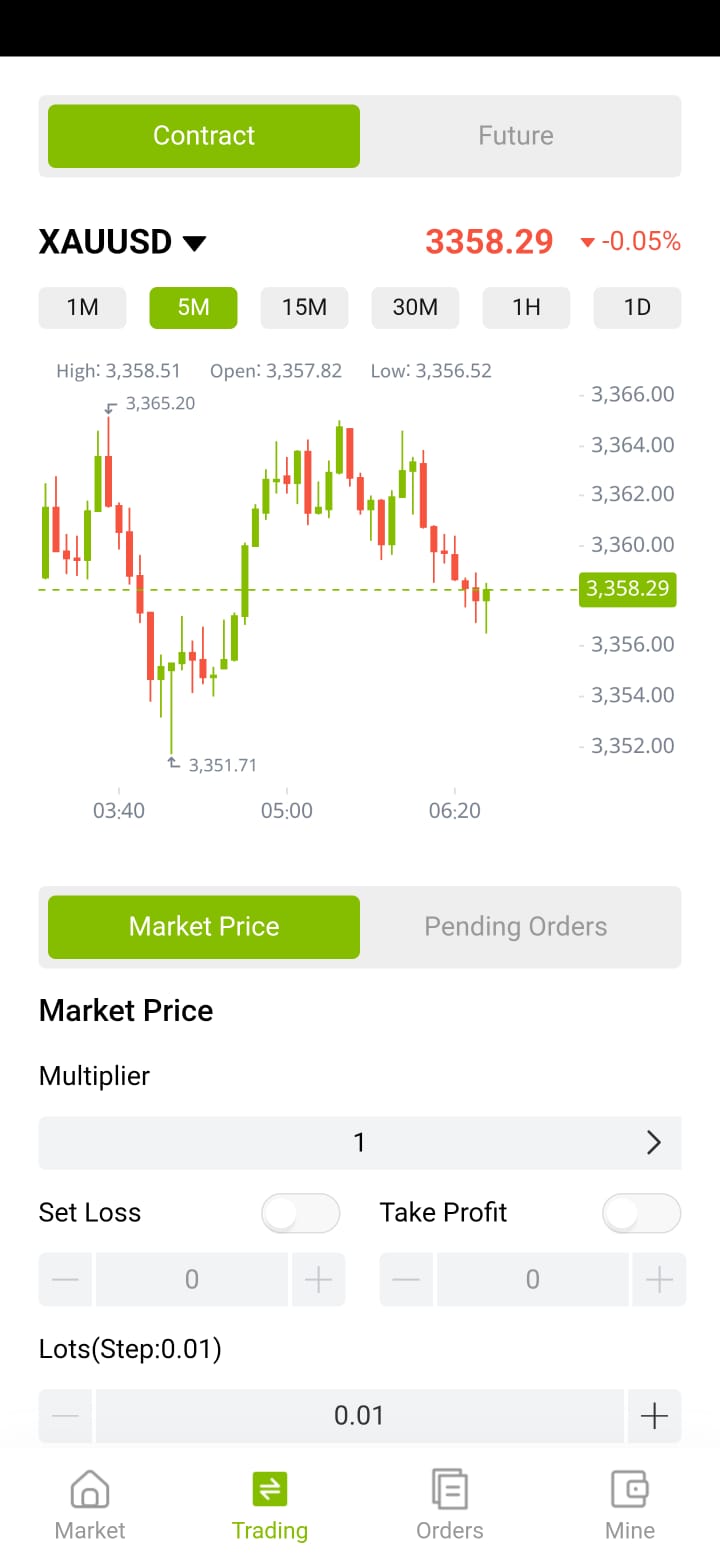The image size is (720, 1560).
Task: Increase the Take Profit value
Action: pyautogui.click(x=659, y=1279)
